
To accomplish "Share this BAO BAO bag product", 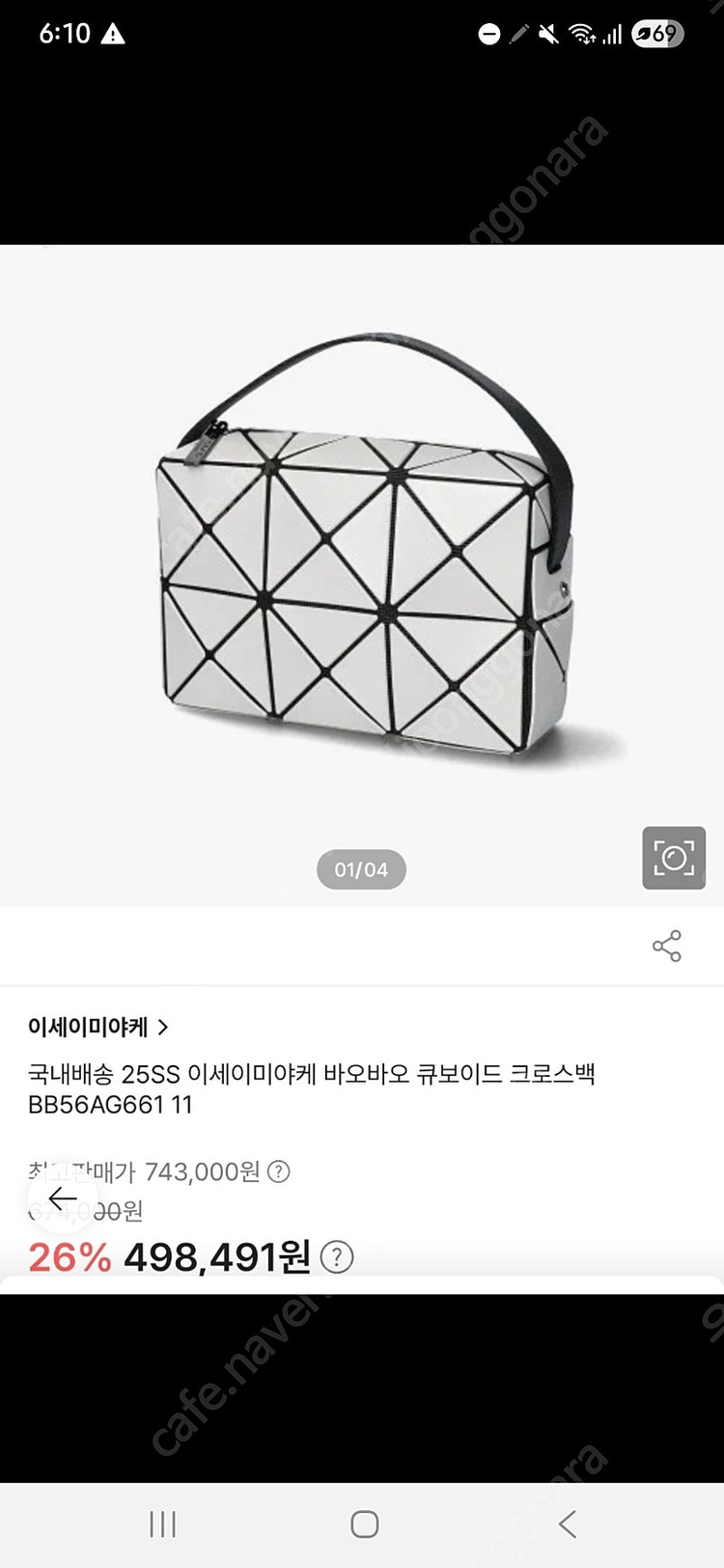I will [666, 946].
